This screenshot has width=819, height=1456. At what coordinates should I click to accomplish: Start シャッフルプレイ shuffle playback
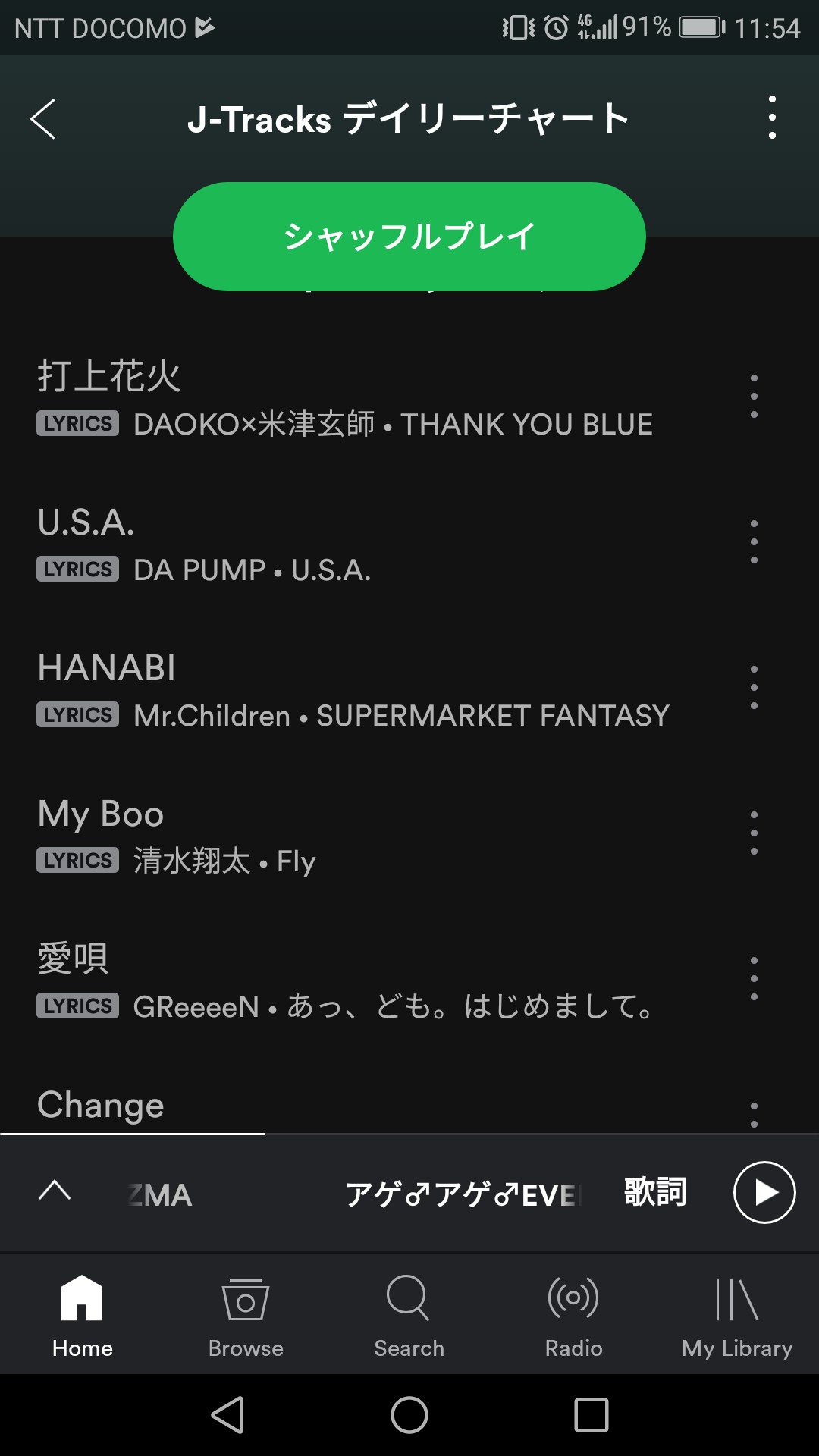pyautogui.click(x=409, y=237)
